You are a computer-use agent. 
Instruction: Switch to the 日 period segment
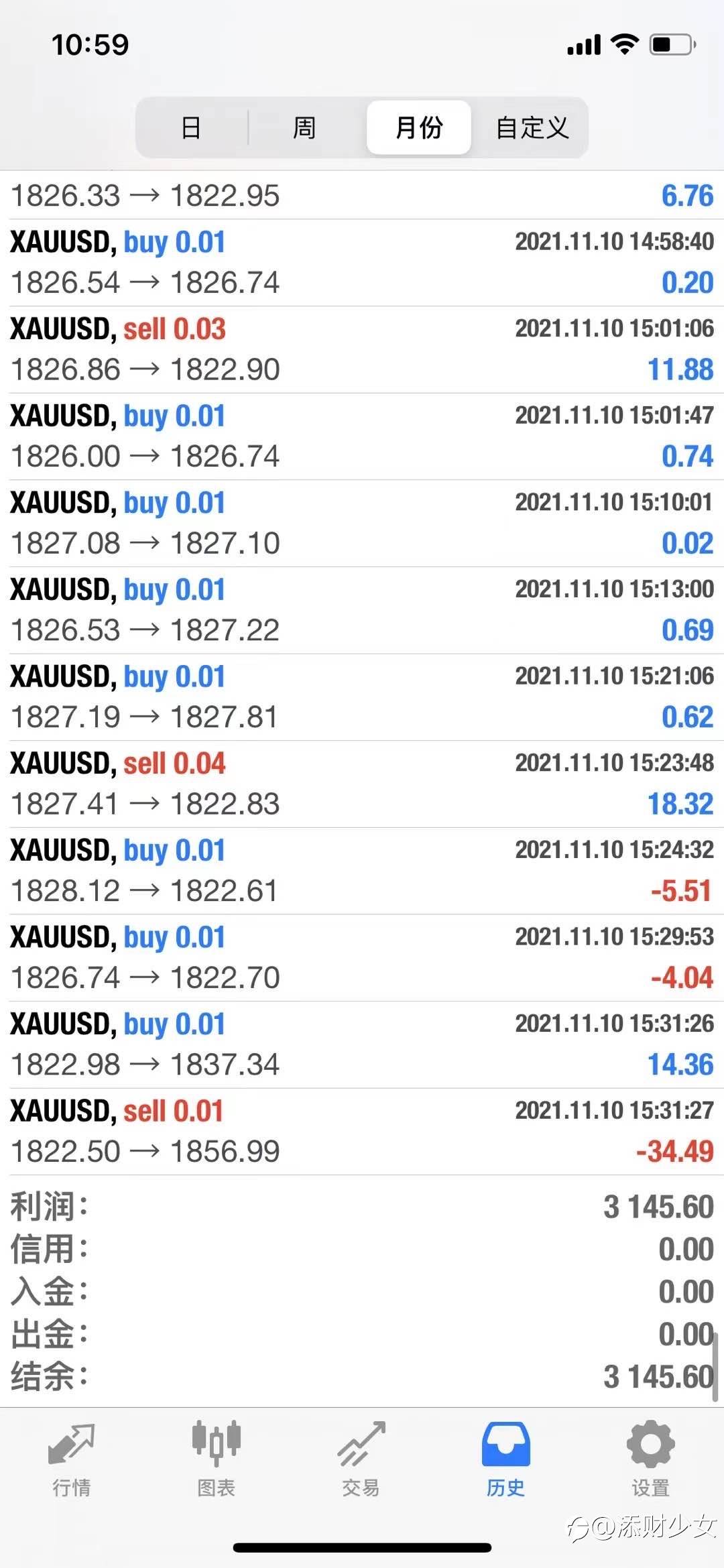[192, 127]
